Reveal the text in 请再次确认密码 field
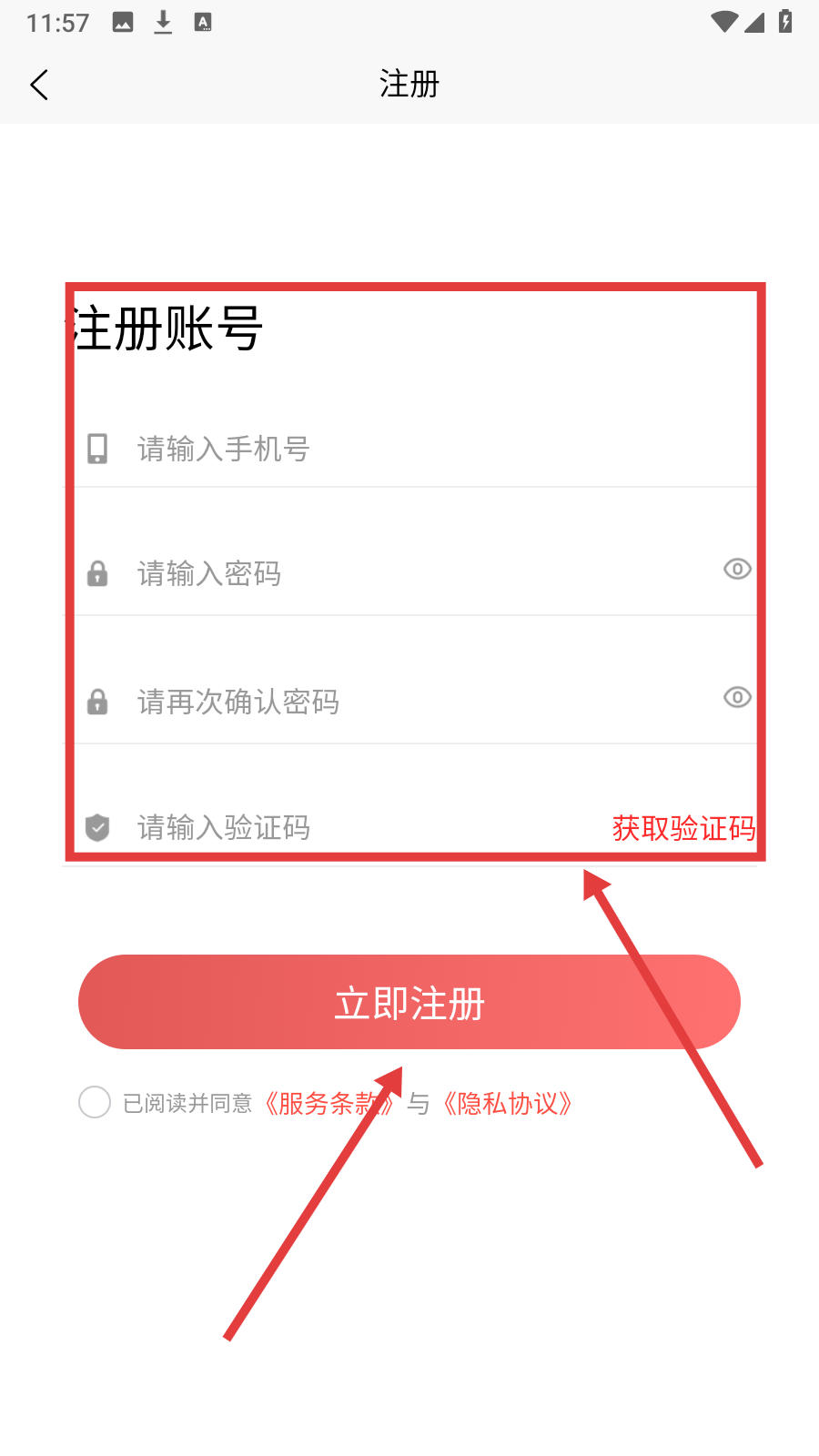 [737, 698]
